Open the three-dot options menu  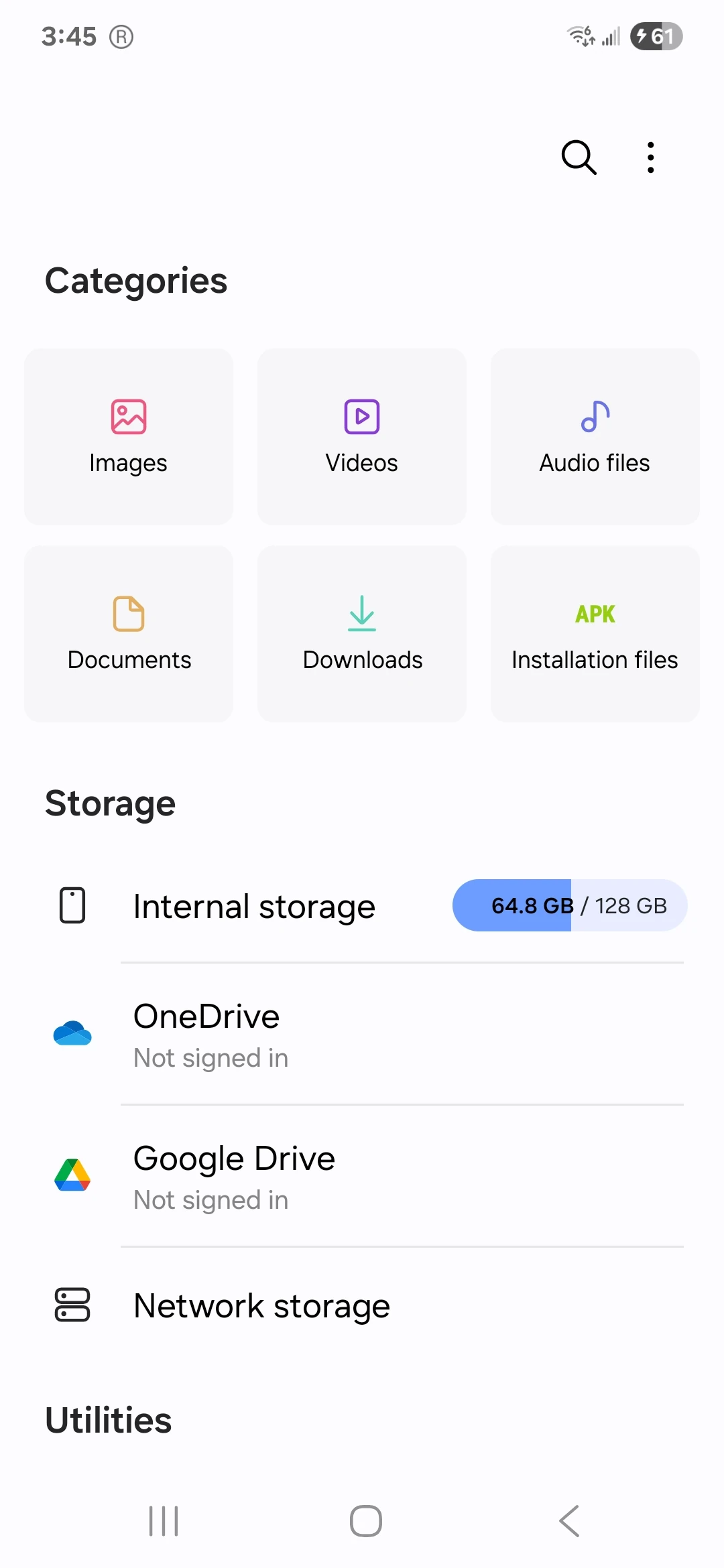(649, 157)
